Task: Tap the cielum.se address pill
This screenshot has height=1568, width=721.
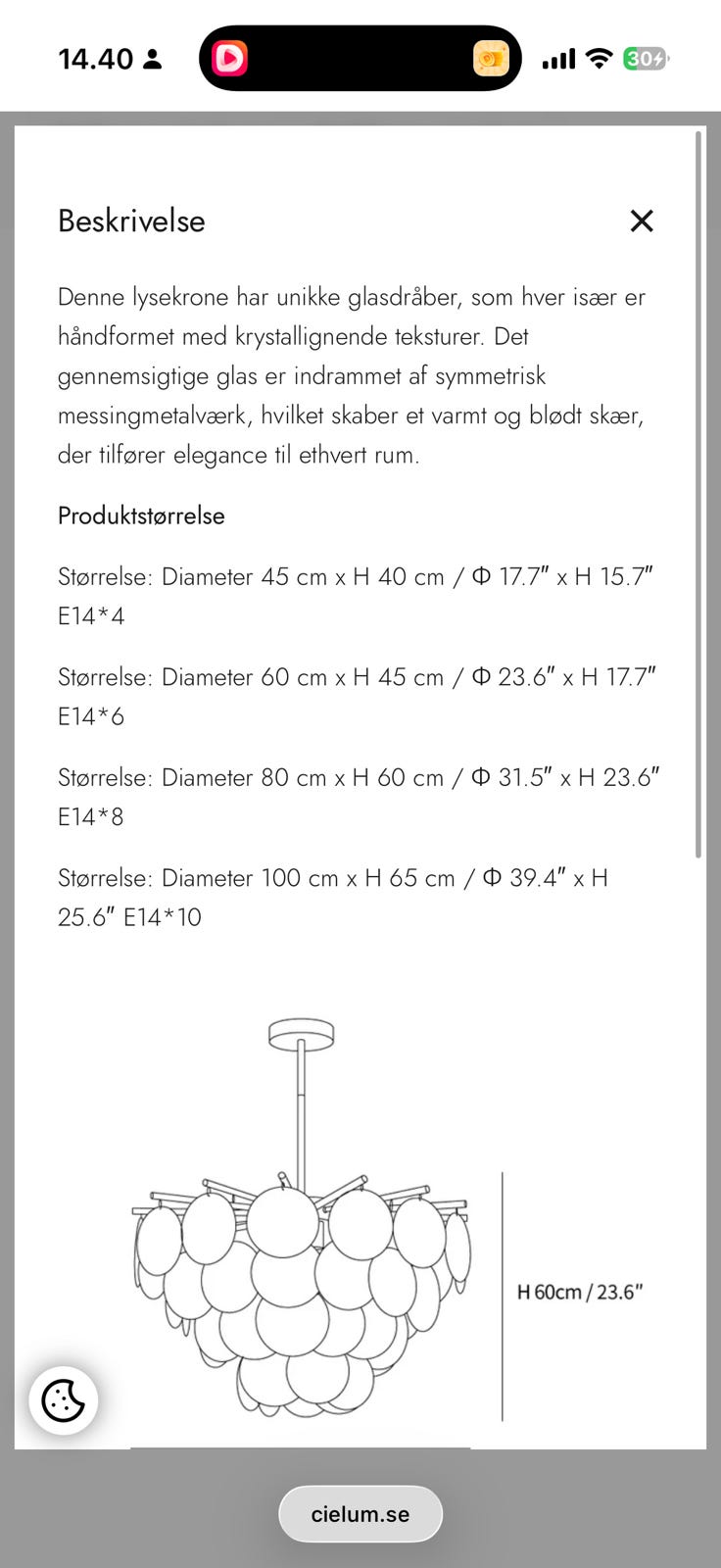Action: pyautogui.click(x=360, y=1514)
